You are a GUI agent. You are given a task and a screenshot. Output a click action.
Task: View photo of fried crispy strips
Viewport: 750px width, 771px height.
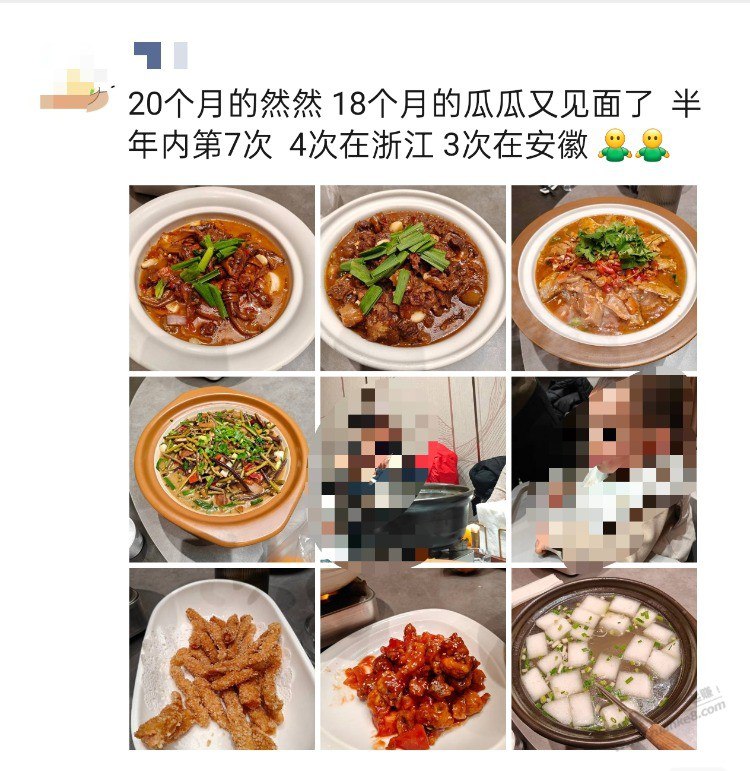coord(221,658)
